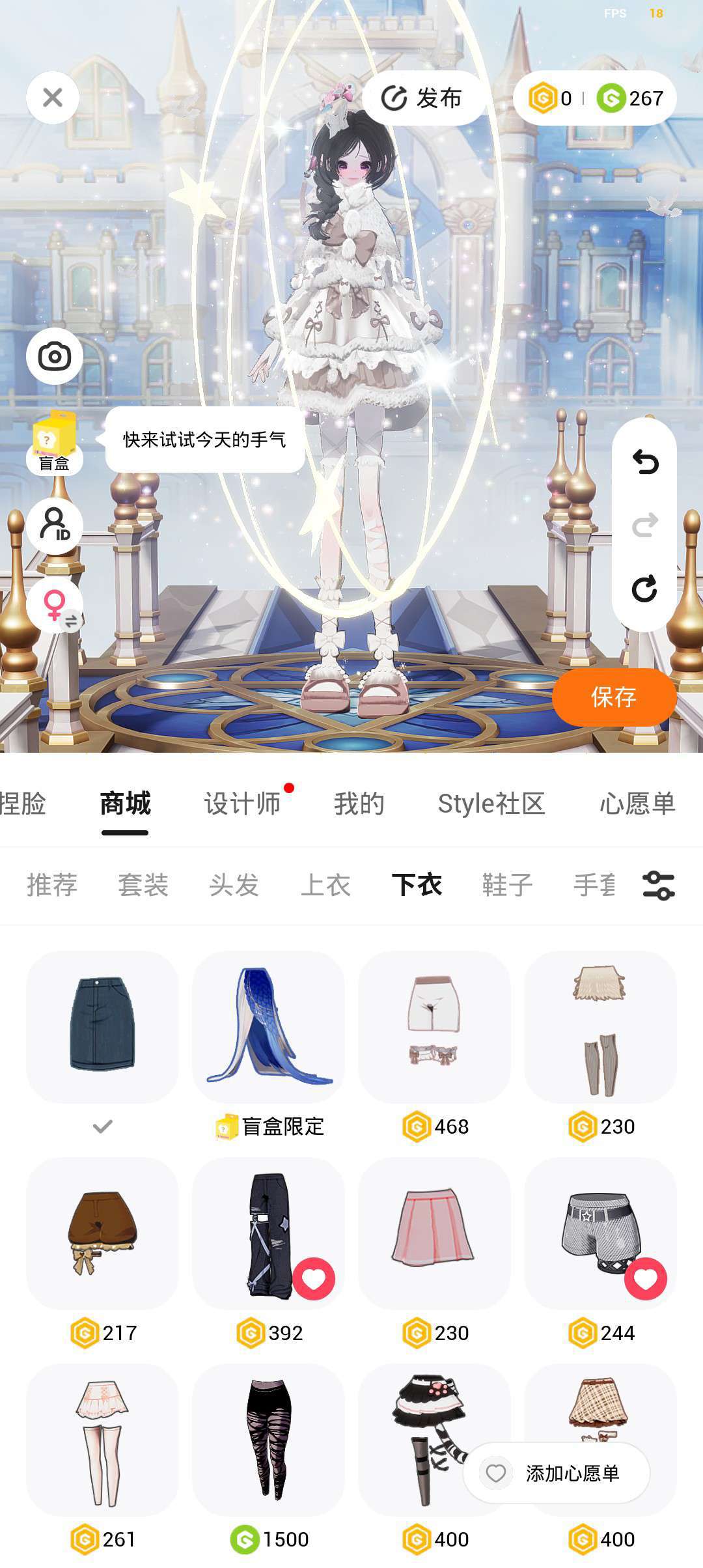View the 心愿单 wishlist tab

tap(637, 804)
